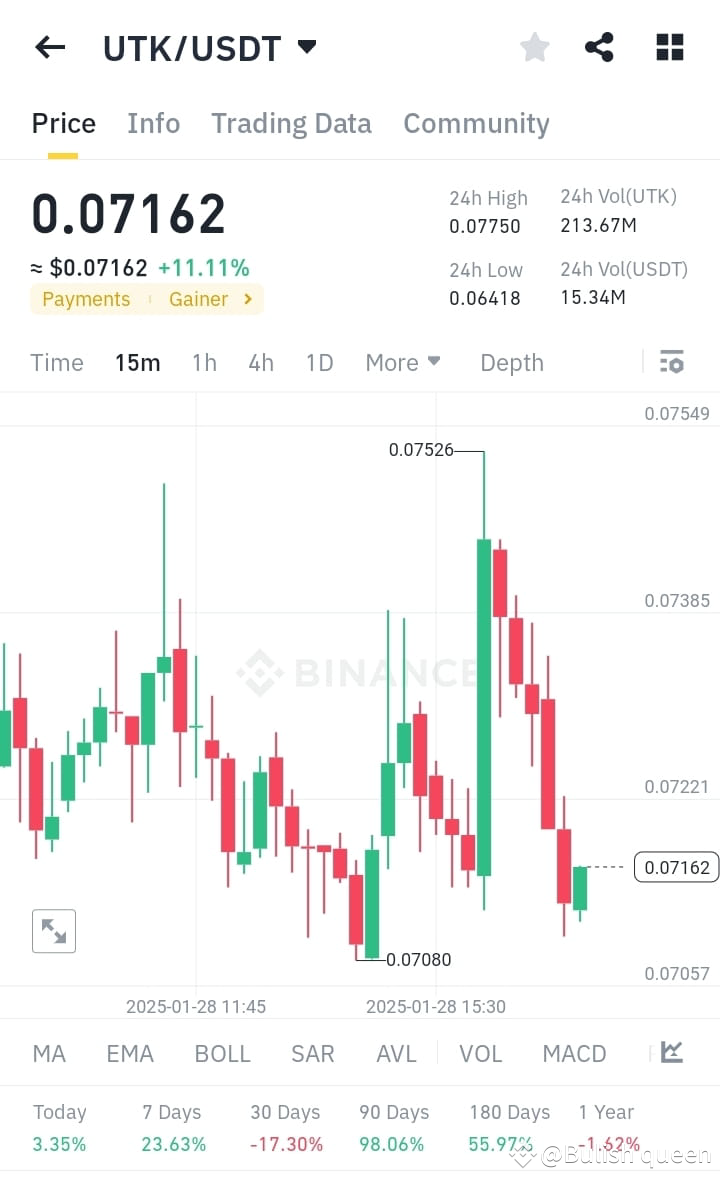The height and width of the screenshot is (1177, 720).
Task: Enable the MA indicator
Action: (x=49, y=1053)
